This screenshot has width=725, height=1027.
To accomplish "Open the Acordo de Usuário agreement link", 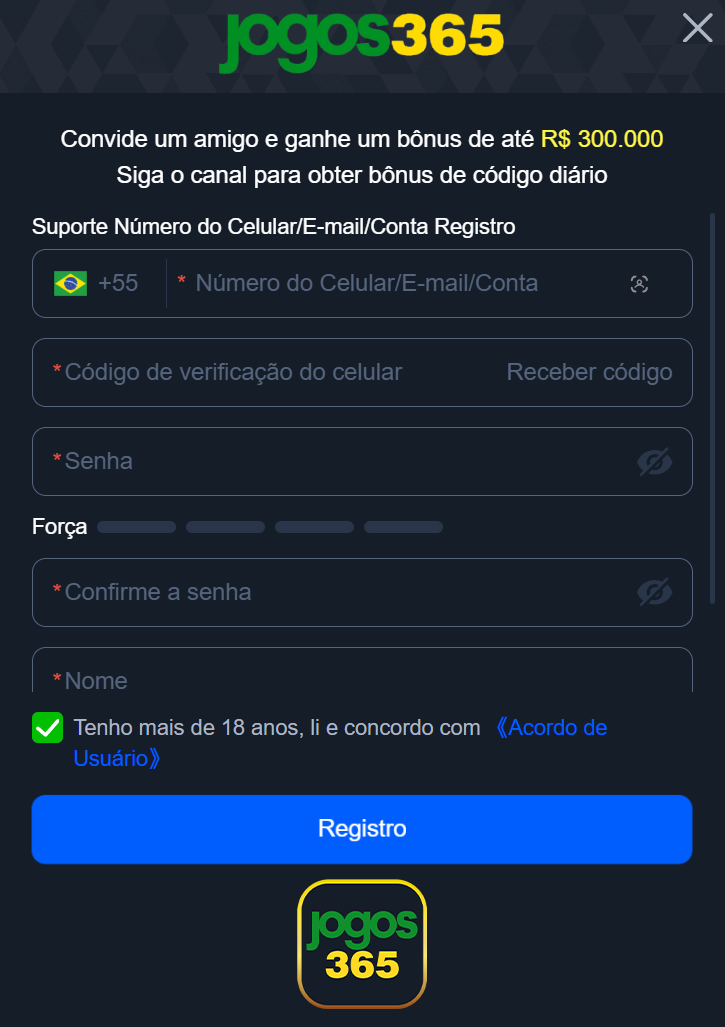I will click(551, 727).
